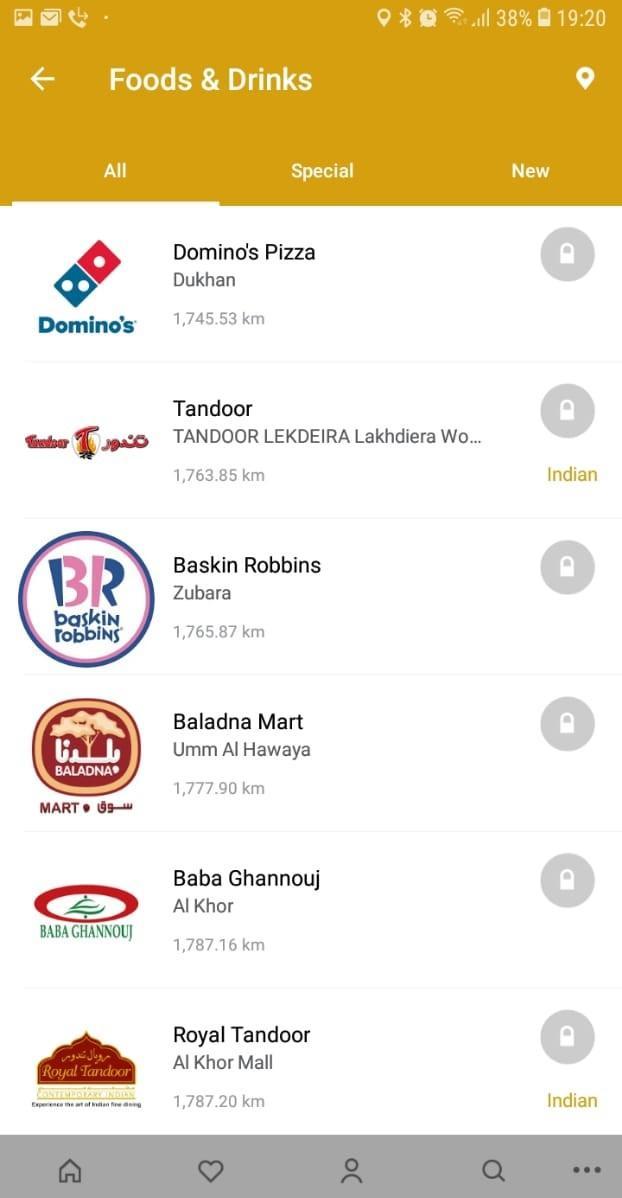This screenshot has height=1198, width=622.
Task: Open Baladna Mart in Umm Al Hawaya
Action: pos(311,754)
